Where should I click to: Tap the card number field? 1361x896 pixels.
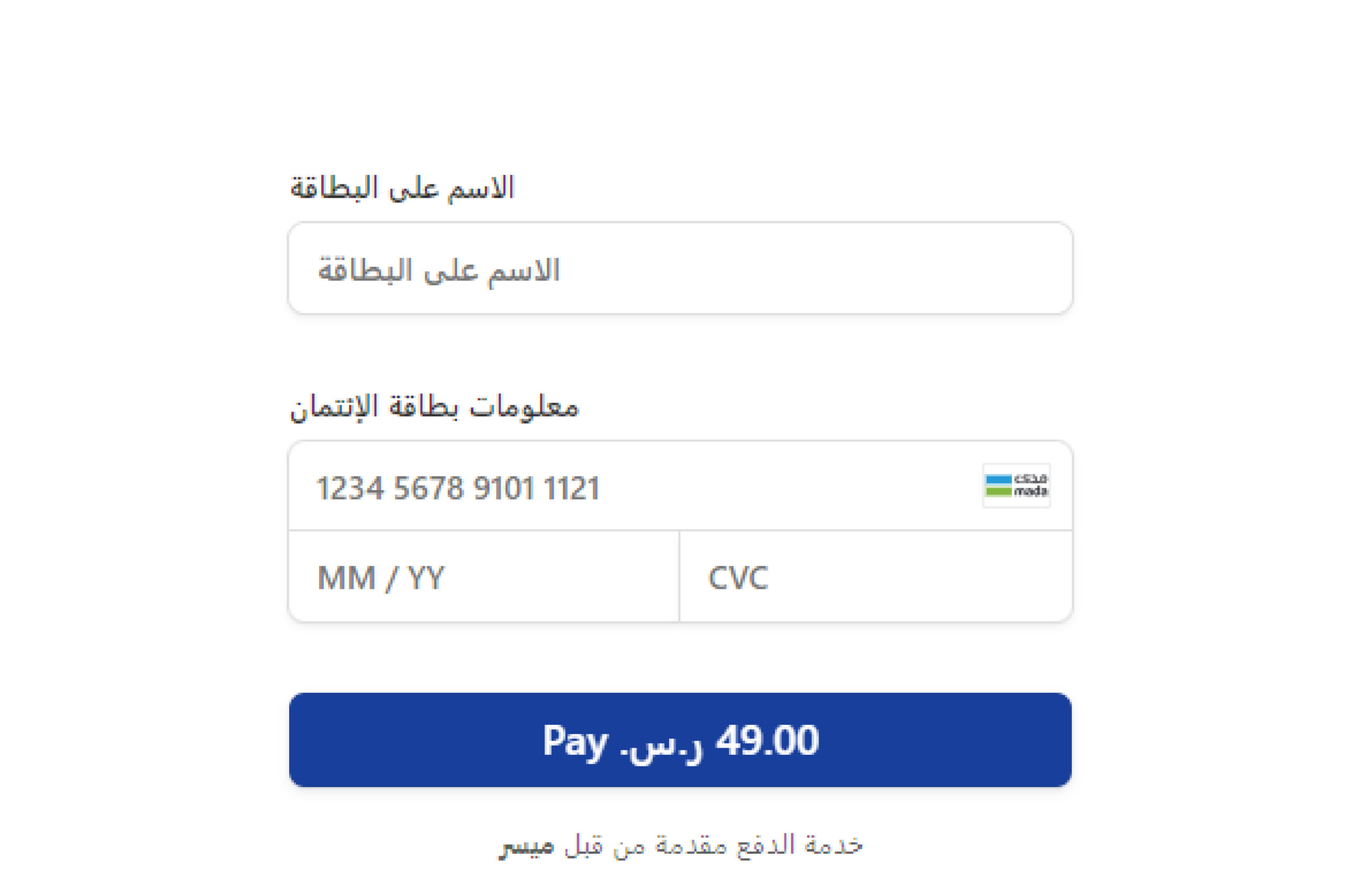629,487
